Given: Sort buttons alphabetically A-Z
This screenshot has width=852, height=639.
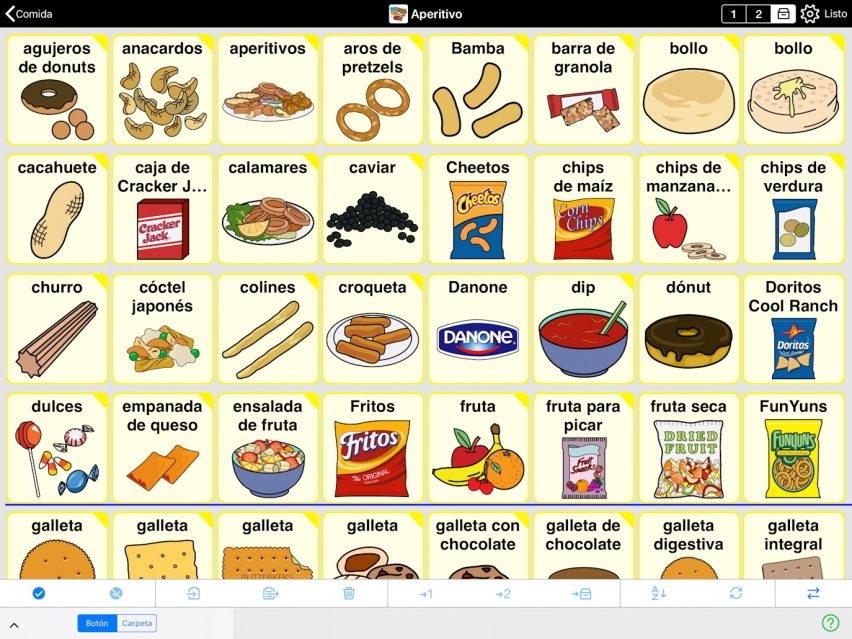Looking at the screenshot, I should pyautogui.click(x=658, y=593).
